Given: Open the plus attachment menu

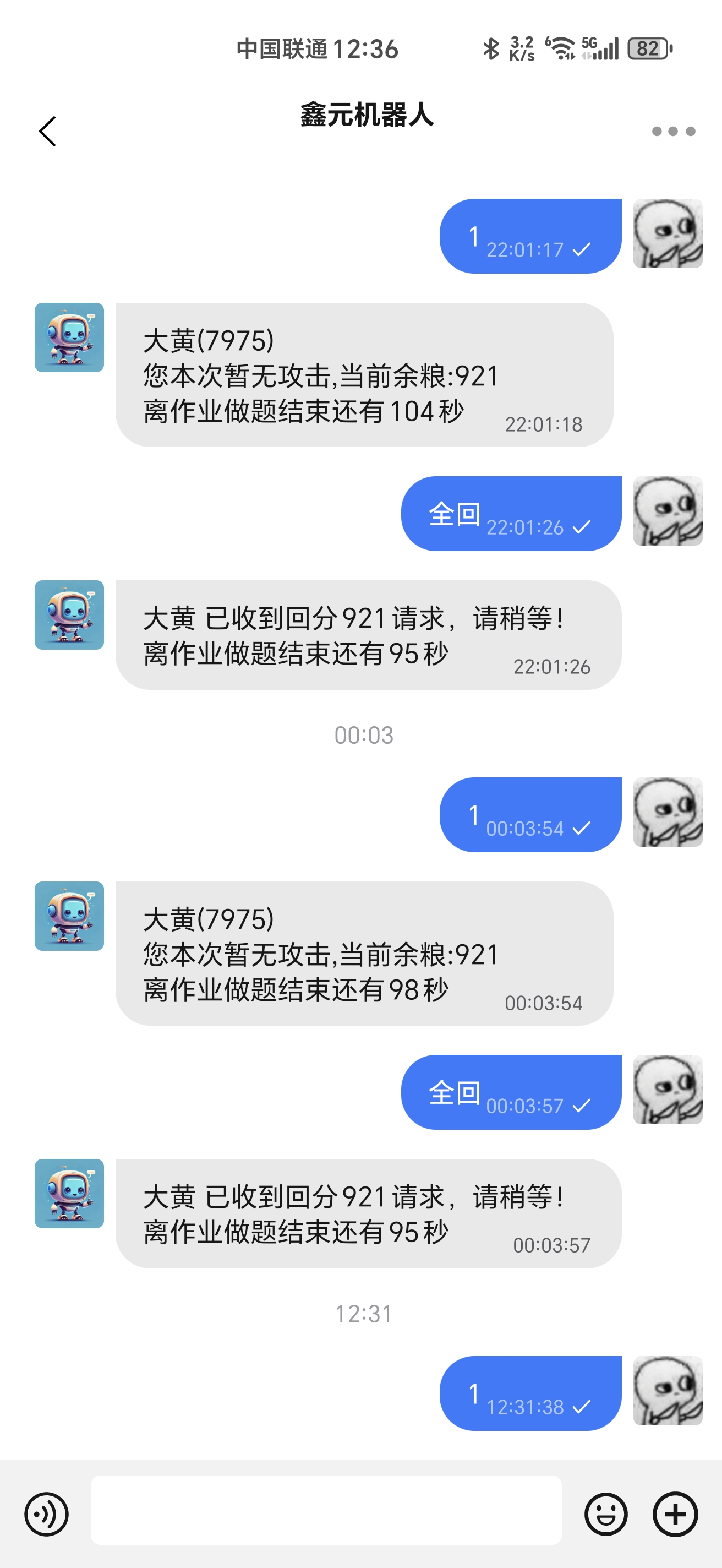Looking at the screenshot, I should point(675,1514).
